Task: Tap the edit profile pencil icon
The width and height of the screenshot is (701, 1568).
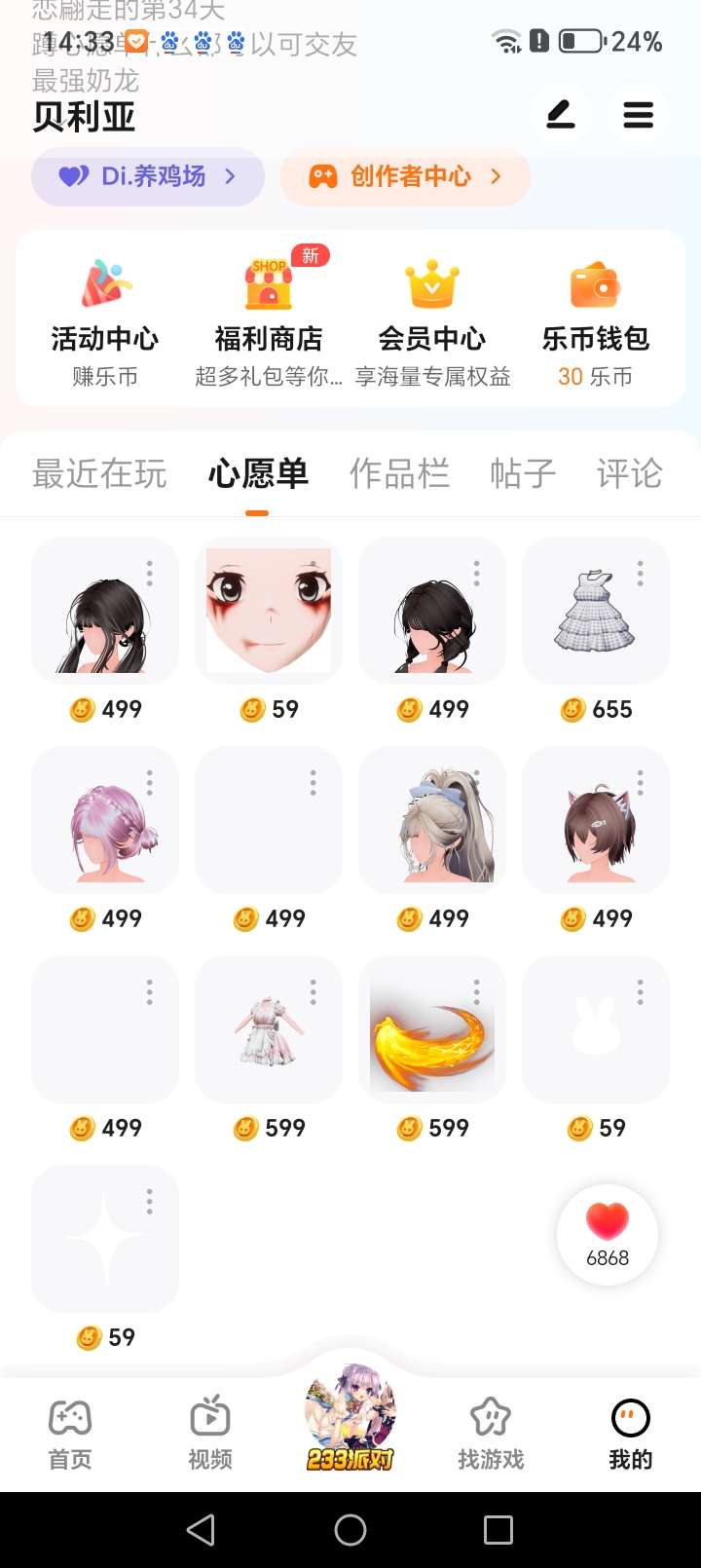Action: click(x=560, y=117)
